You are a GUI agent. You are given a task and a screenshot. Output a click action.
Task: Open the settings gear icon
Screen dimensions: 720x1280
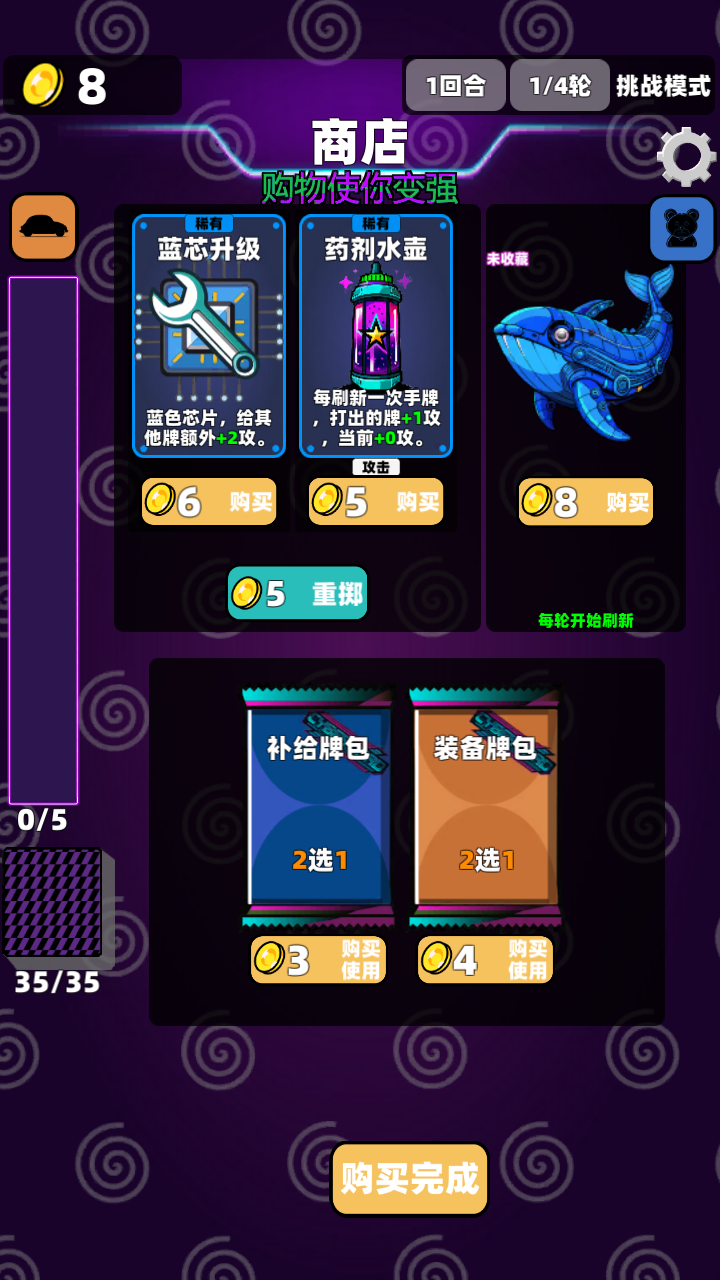pos(686,157)
